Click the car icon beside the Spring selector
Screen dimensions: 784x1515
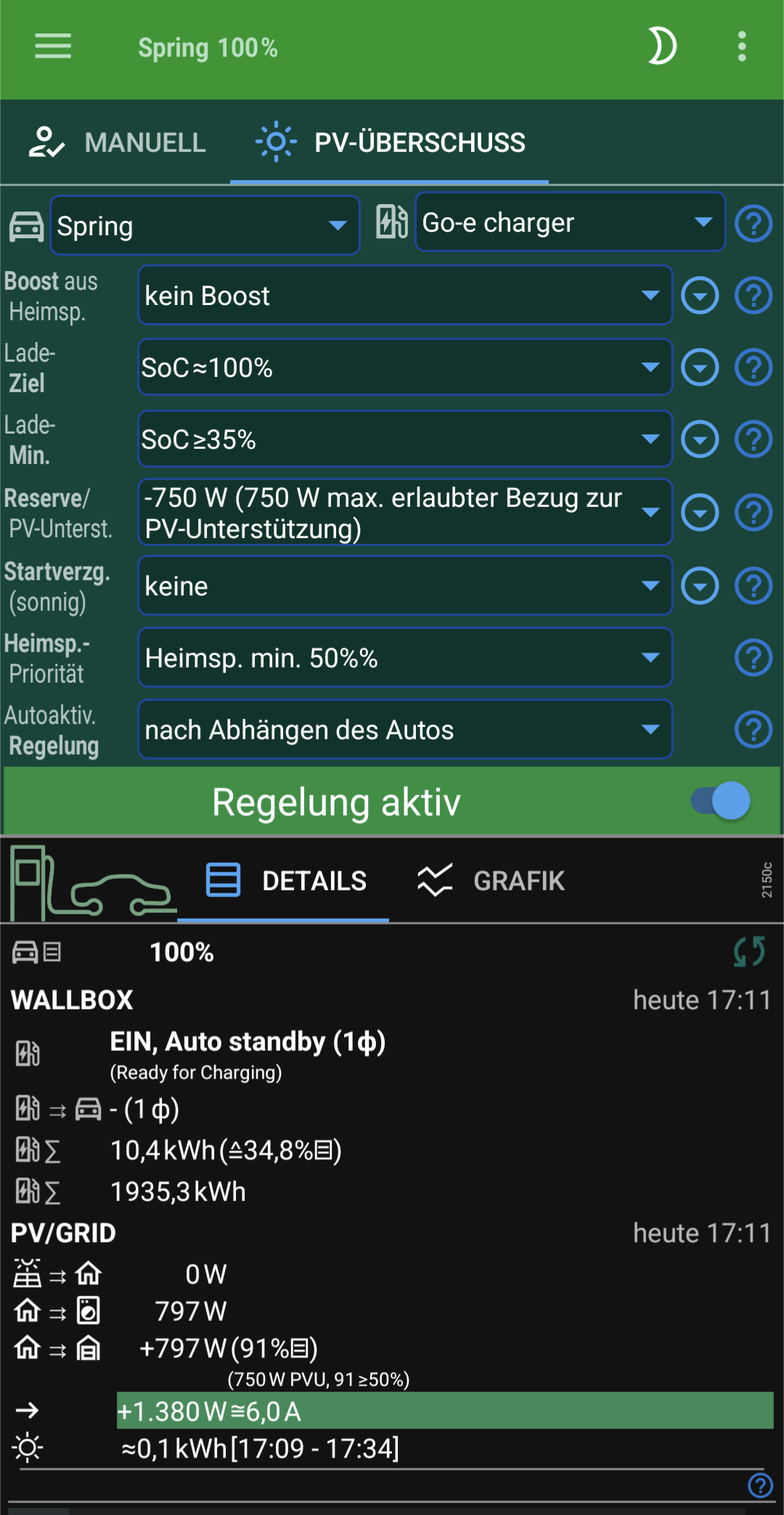pos(25,224)
